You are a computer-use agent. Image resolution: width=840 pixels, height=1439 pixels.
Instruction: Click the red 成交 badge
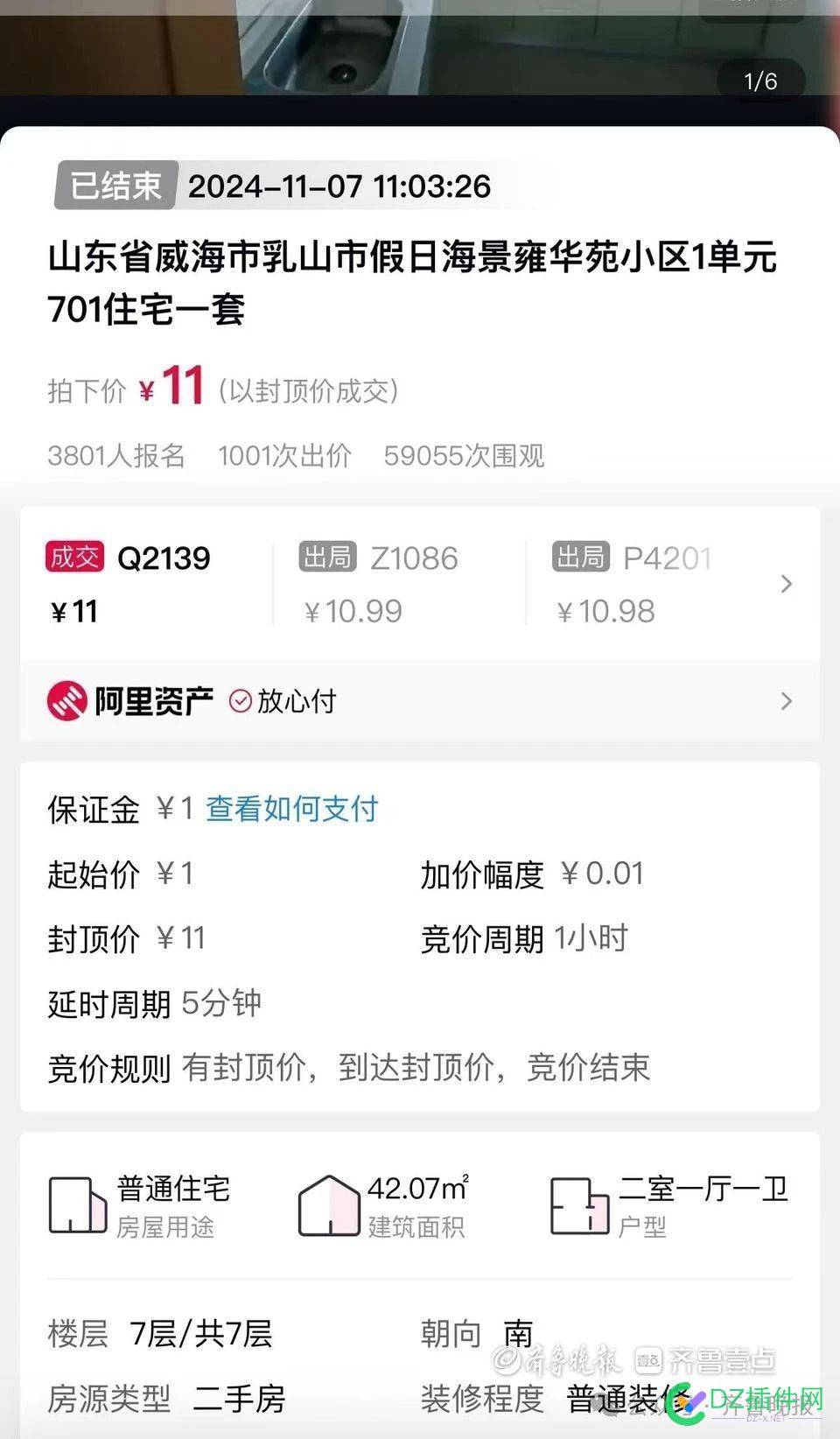tap(73, 558)
